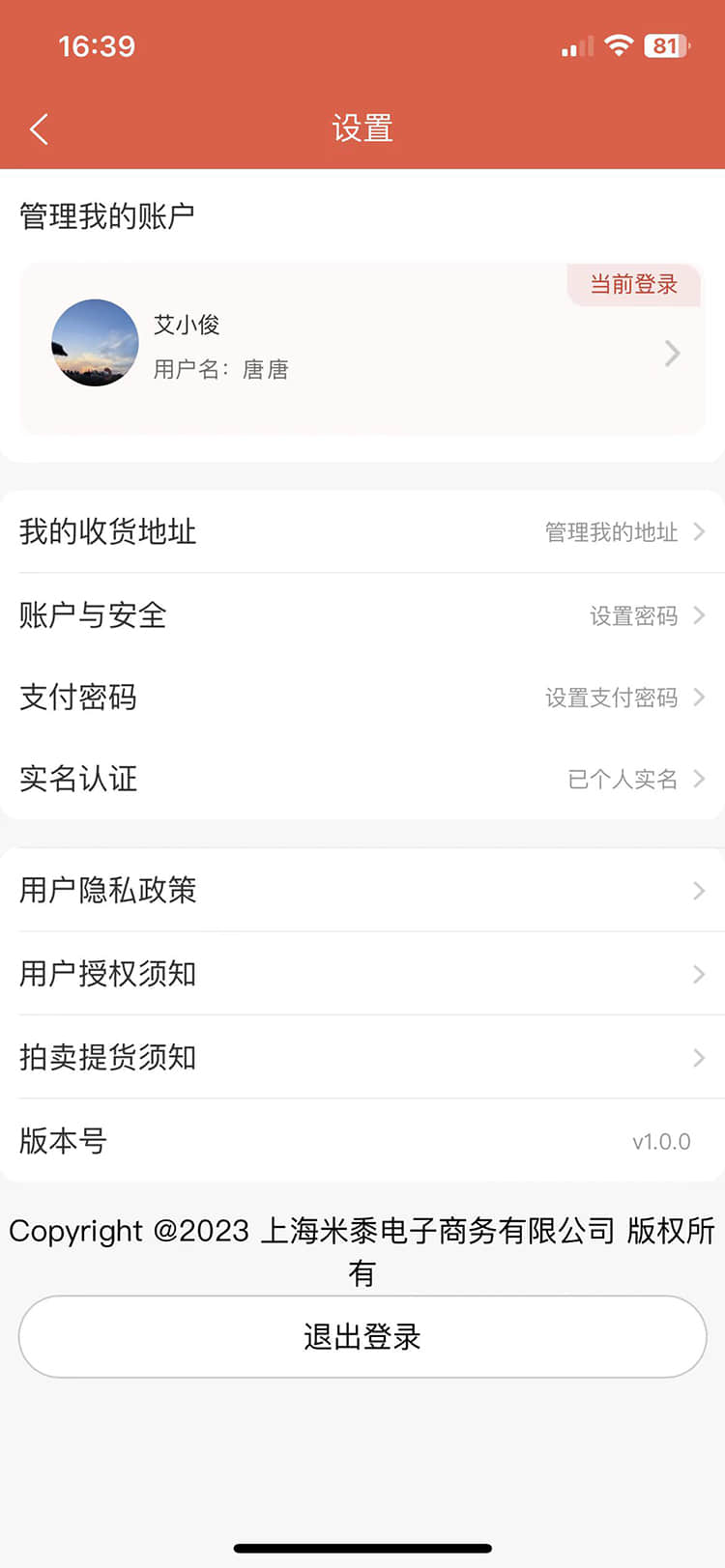
Task: Tap the 退出登录 button
Action: point(362,1337)
